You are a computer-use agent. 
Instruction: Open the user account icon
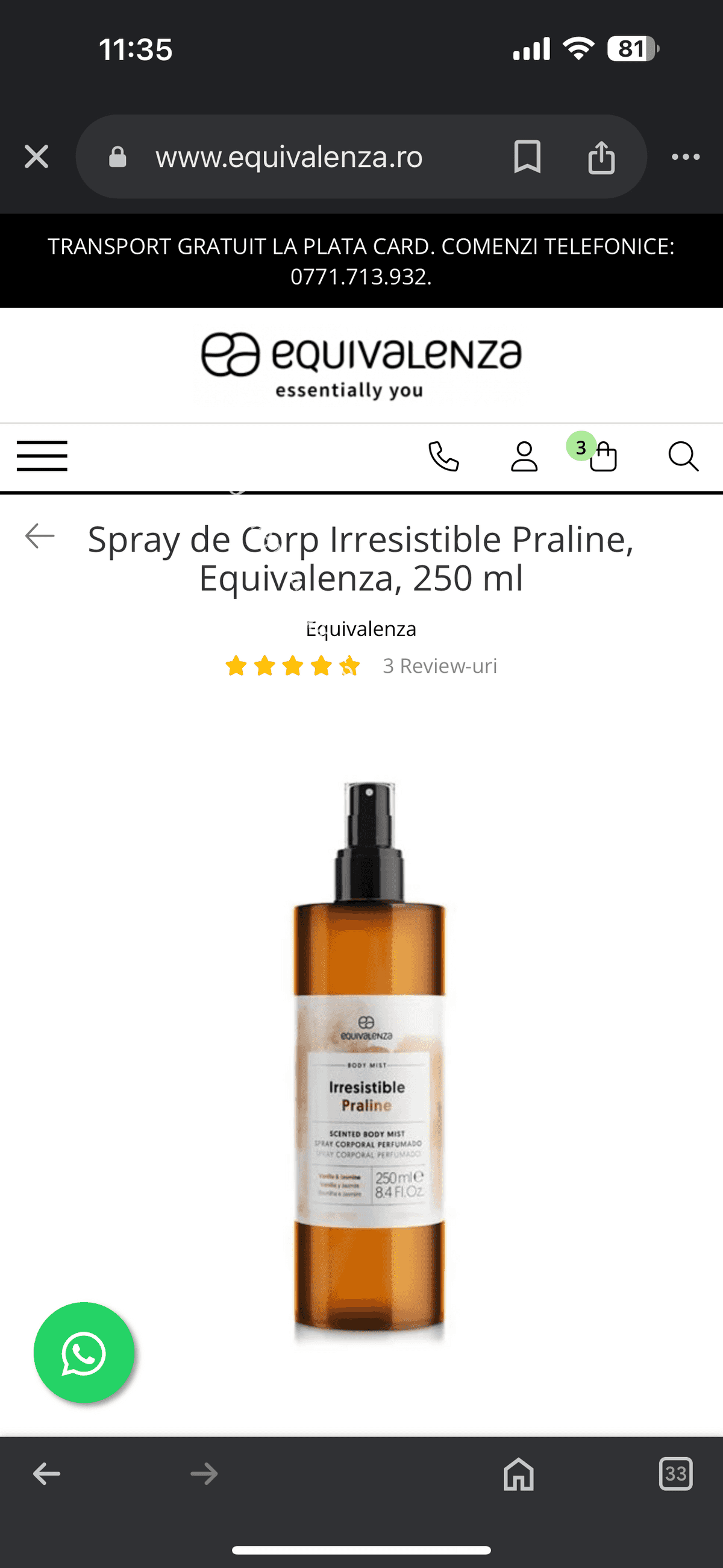pos(524,456)
